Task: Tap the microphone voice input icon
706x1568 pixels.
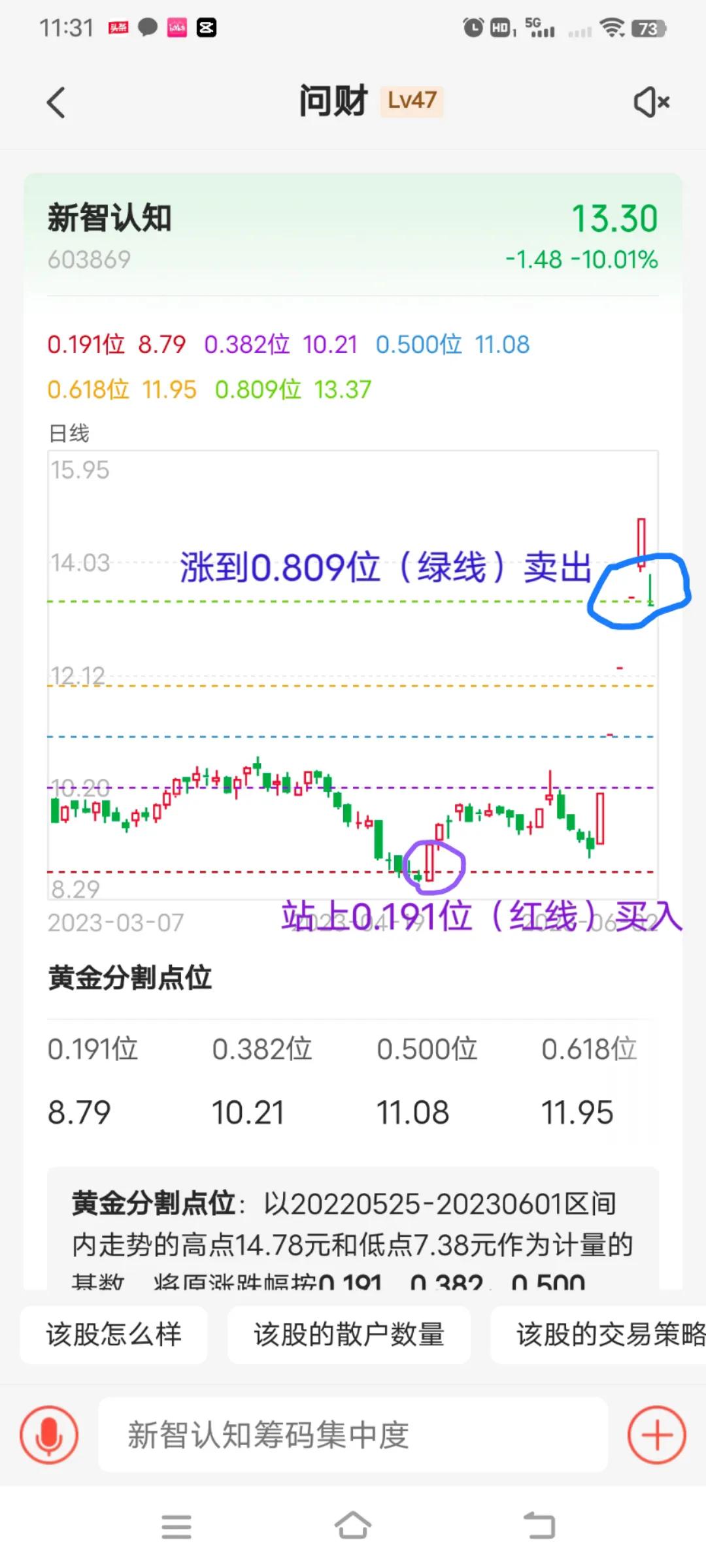Action: coord(49,1435)
